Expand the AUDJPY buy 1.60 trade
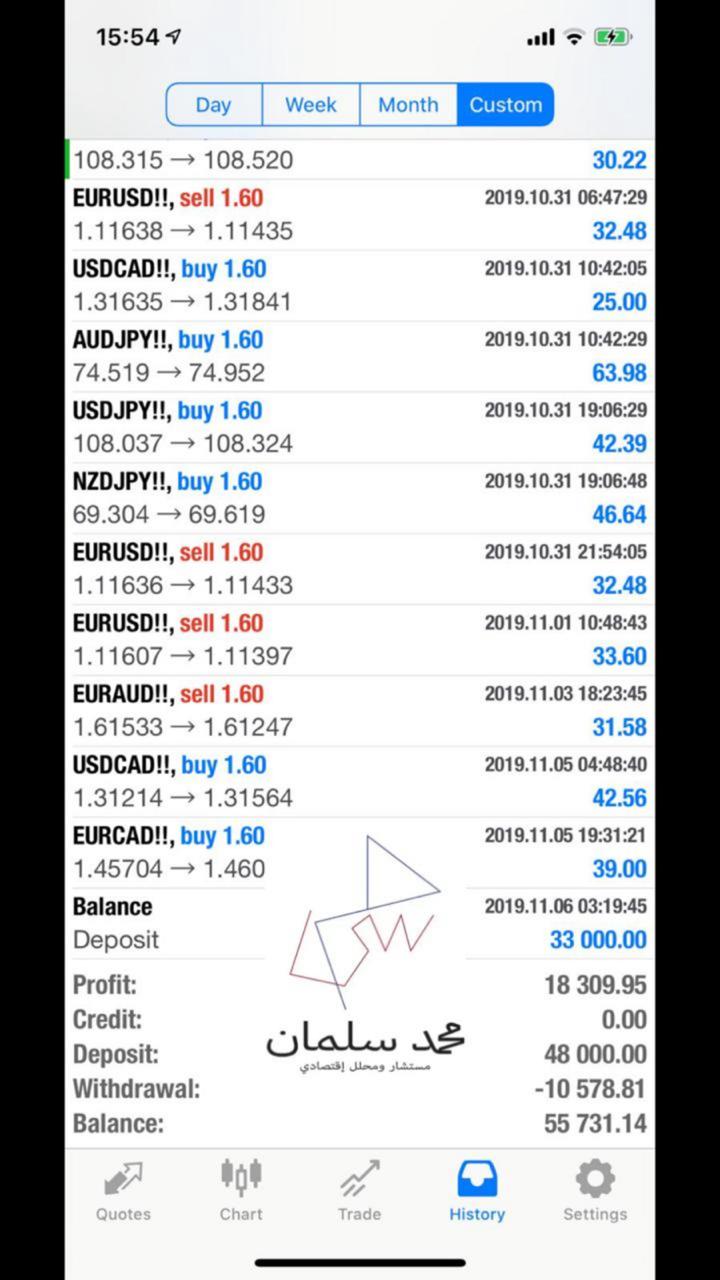Screen dimensions: 720x1280 tap(360, 357)
